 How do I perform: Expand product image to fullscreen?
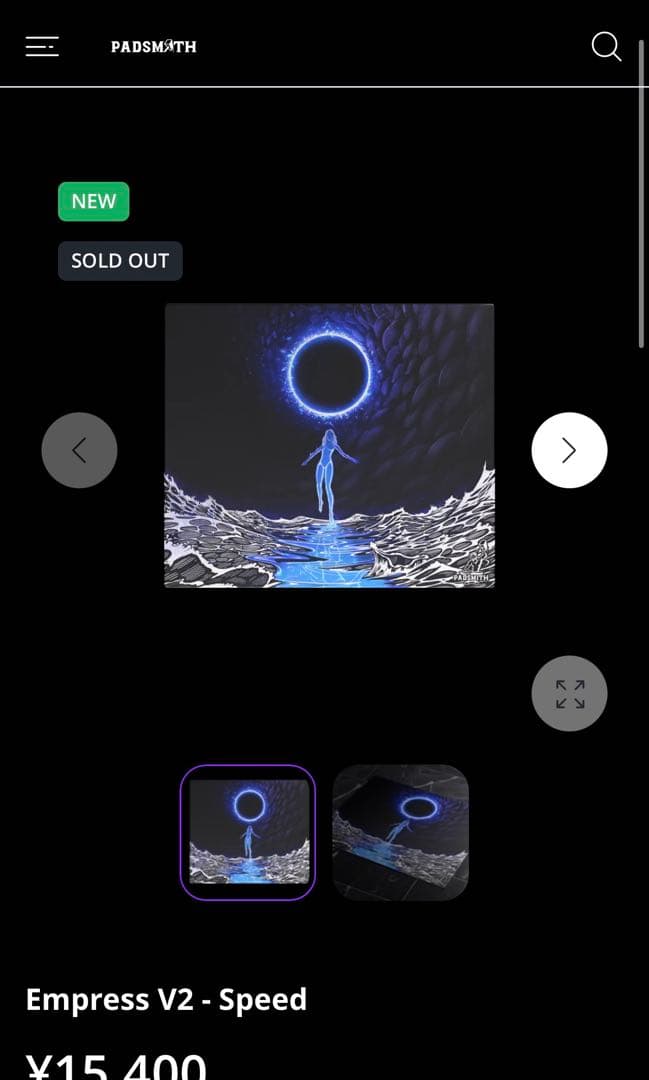coord(569,693)
